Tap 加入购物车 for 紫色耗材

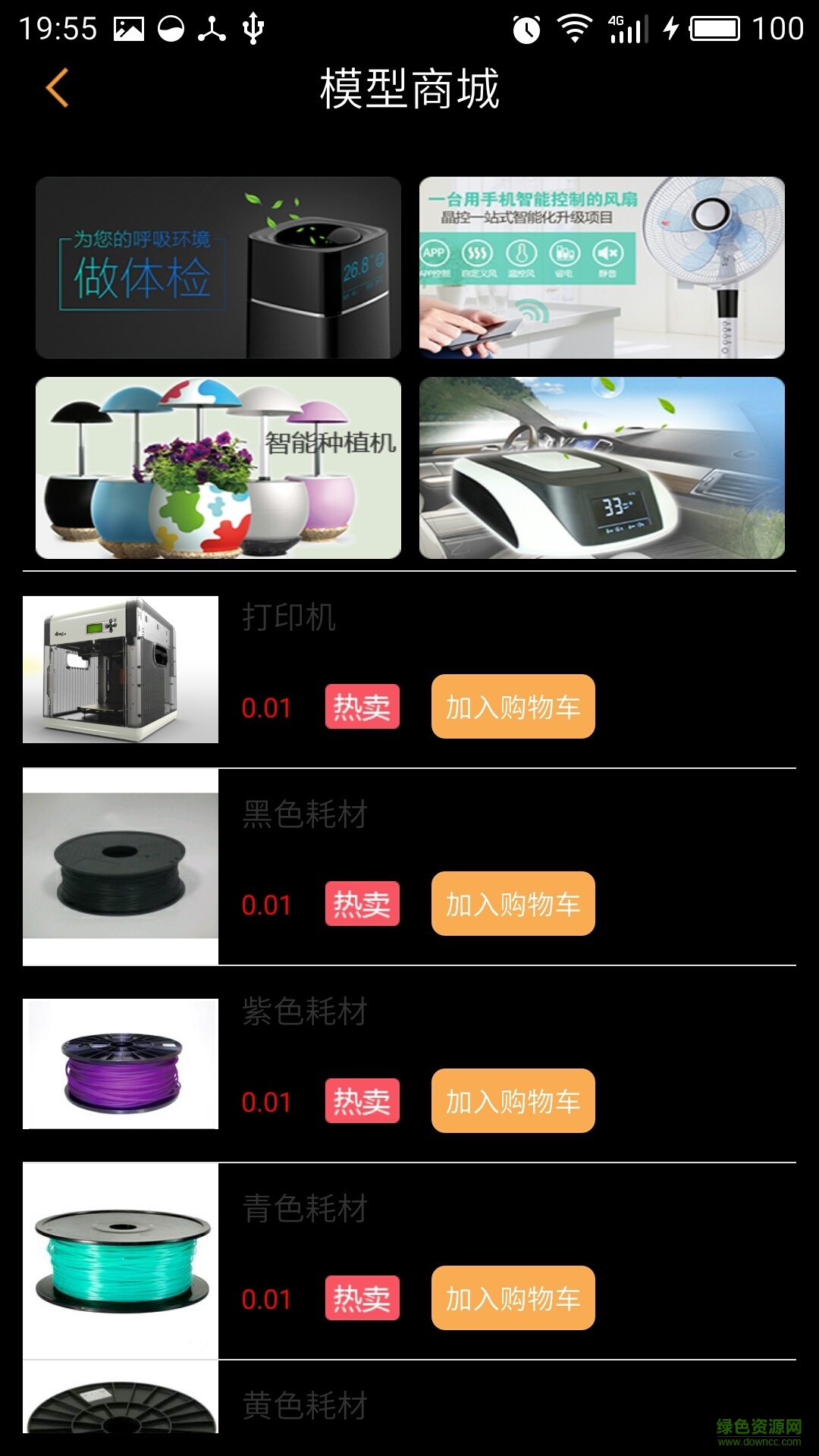coord(513,1101)
